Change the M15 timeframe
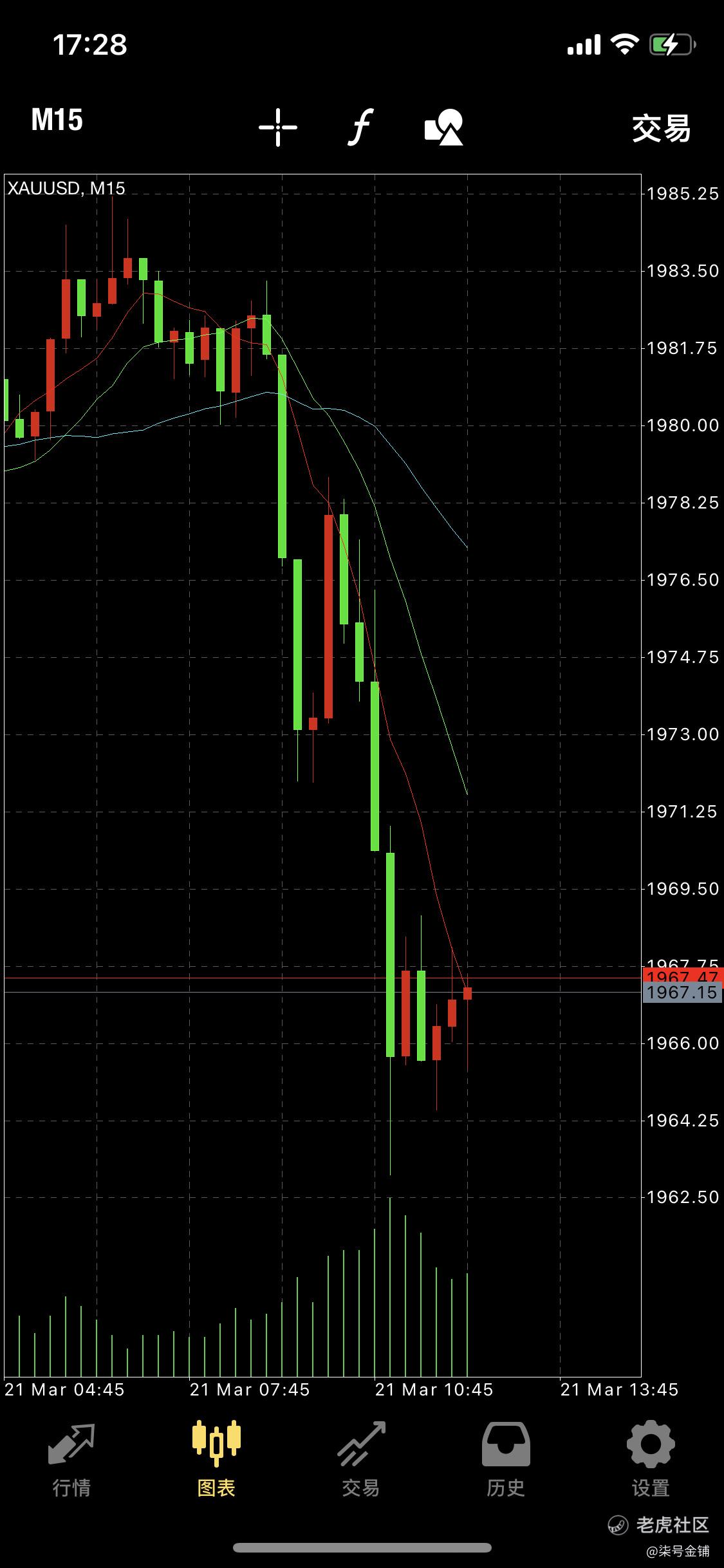This screenshot has height=1568, width=724. point(57,120)
